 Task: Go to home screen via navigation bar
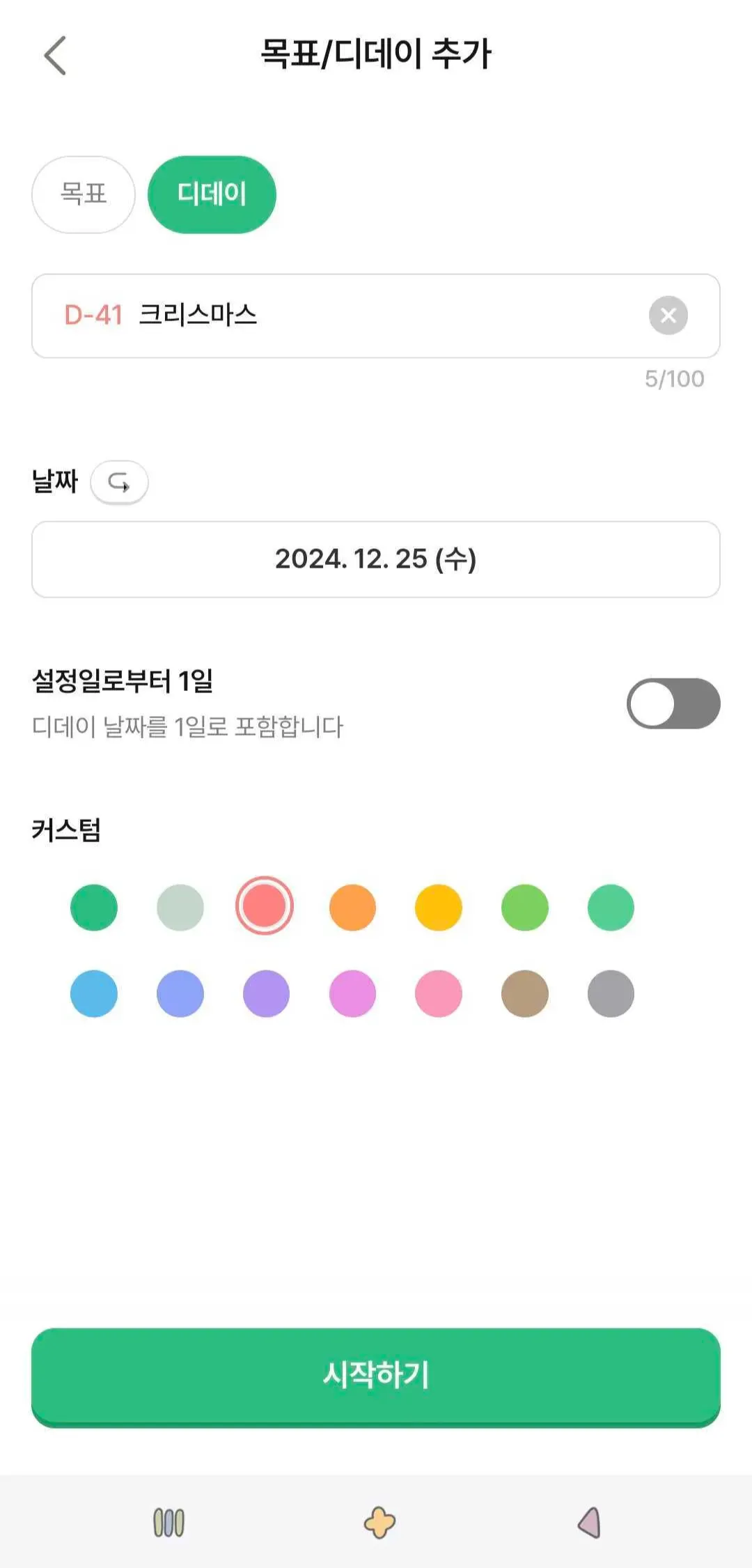pos(379,1523)
